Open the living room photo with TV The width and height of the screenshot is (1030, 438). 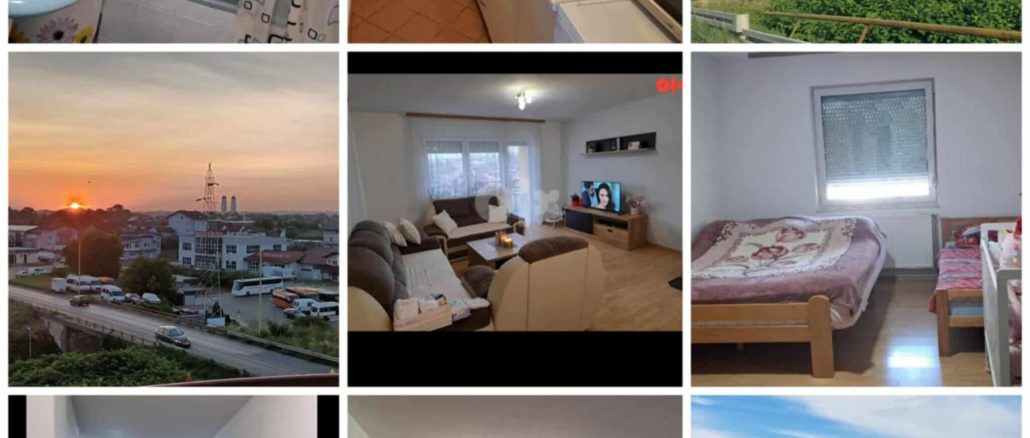(x=515, y=218)
